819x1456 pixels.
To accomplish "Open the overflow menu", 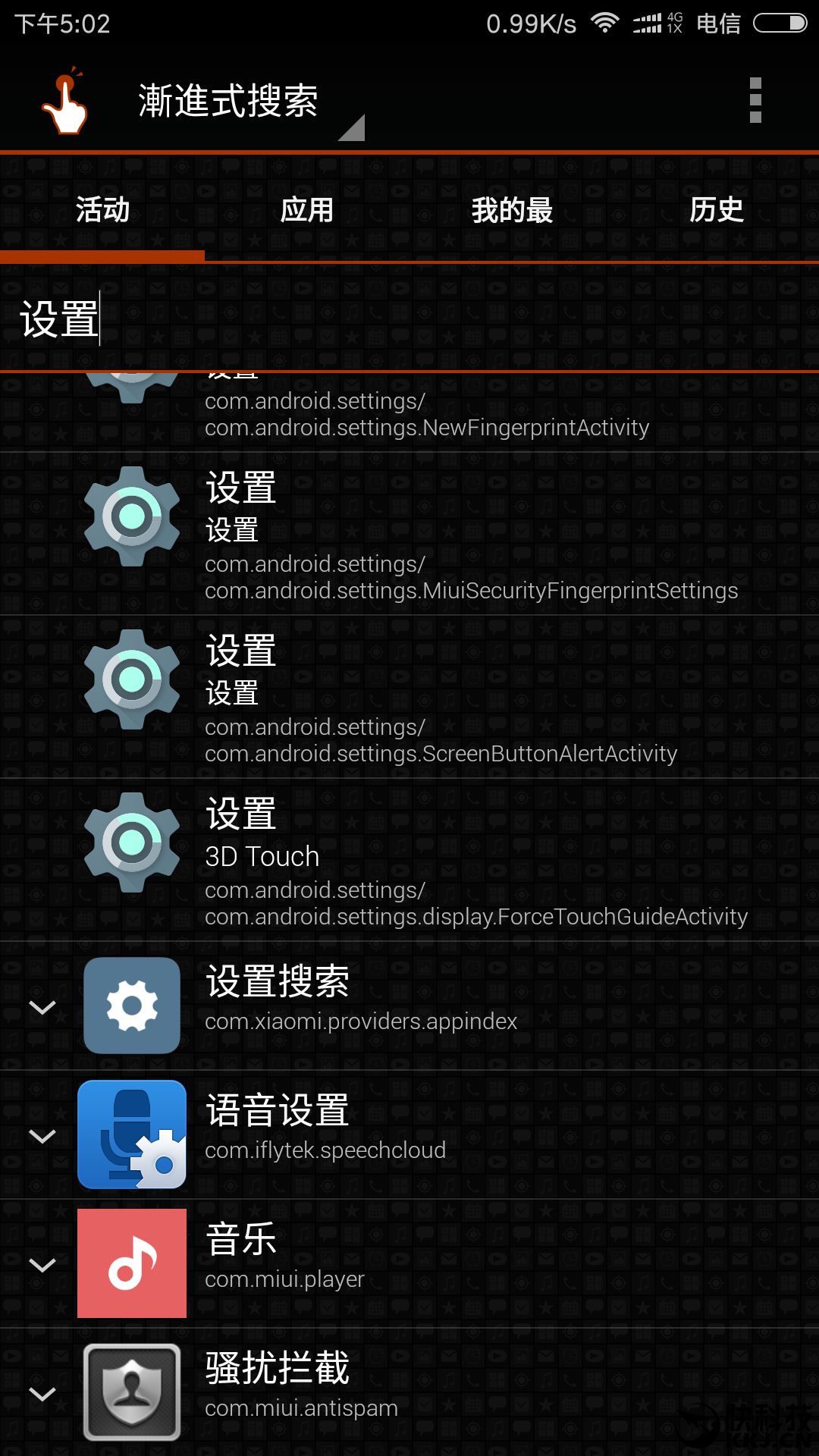I will pos(755,100).
